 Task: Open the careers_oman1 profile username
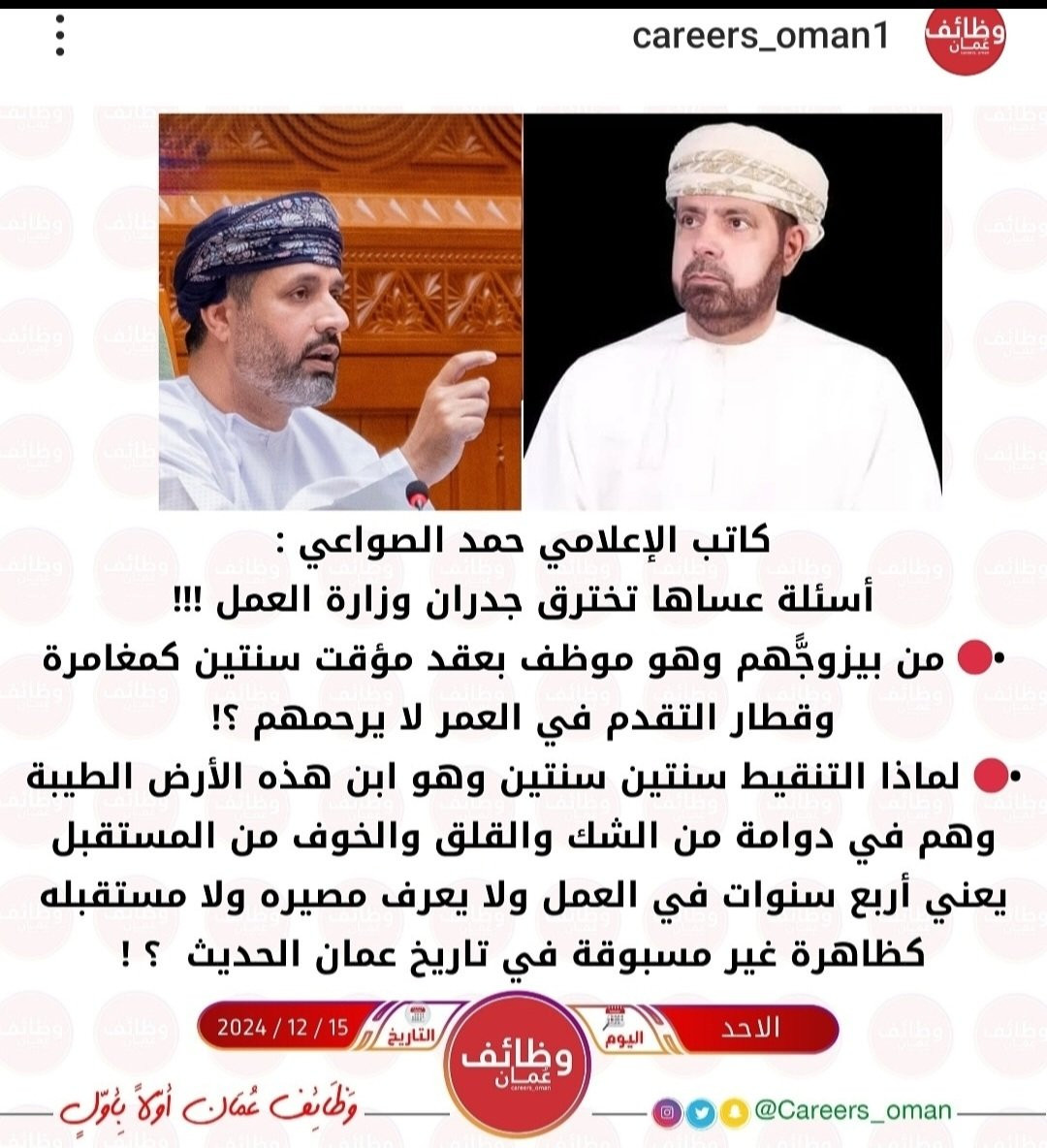[760, 36]
